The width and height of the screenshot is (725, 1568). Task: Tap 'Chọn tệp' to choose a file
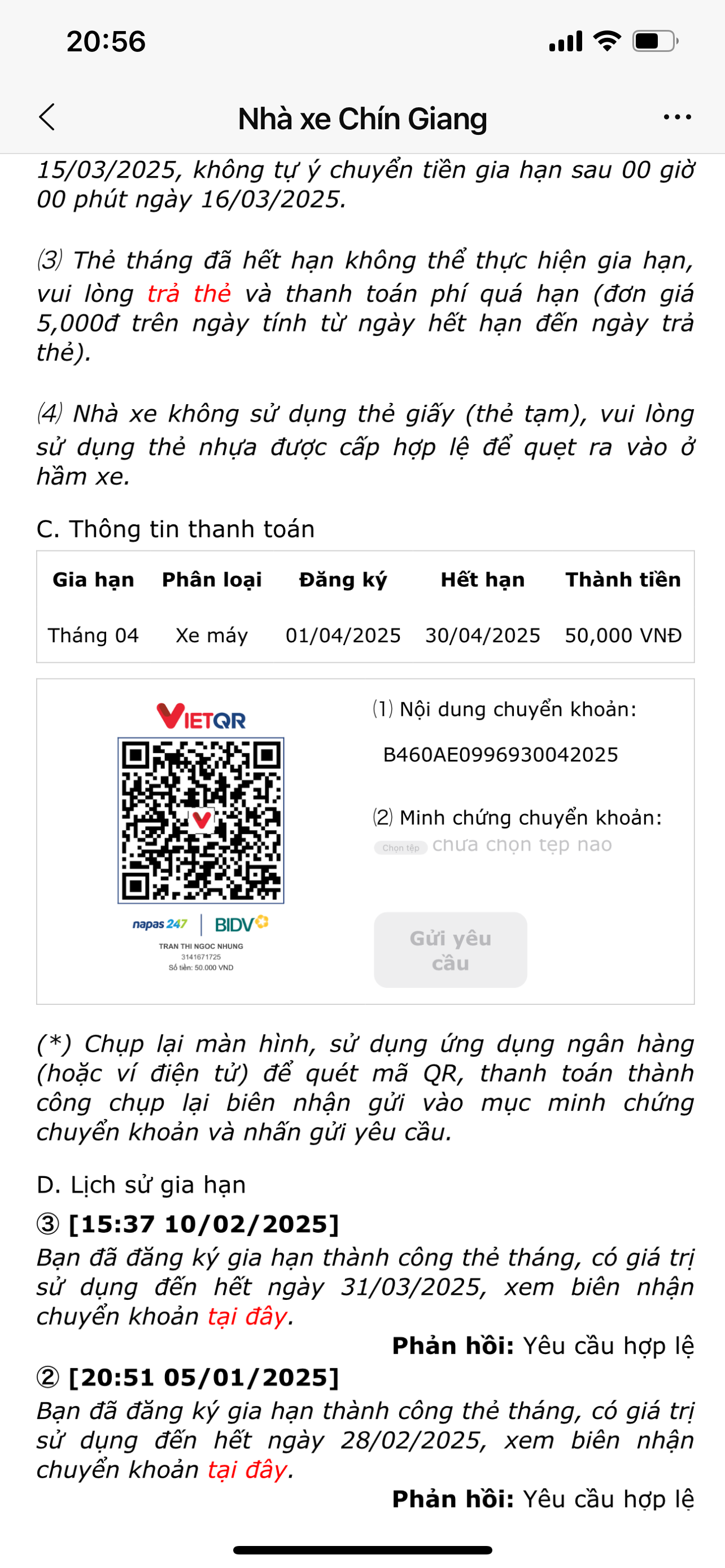(400, 847)
